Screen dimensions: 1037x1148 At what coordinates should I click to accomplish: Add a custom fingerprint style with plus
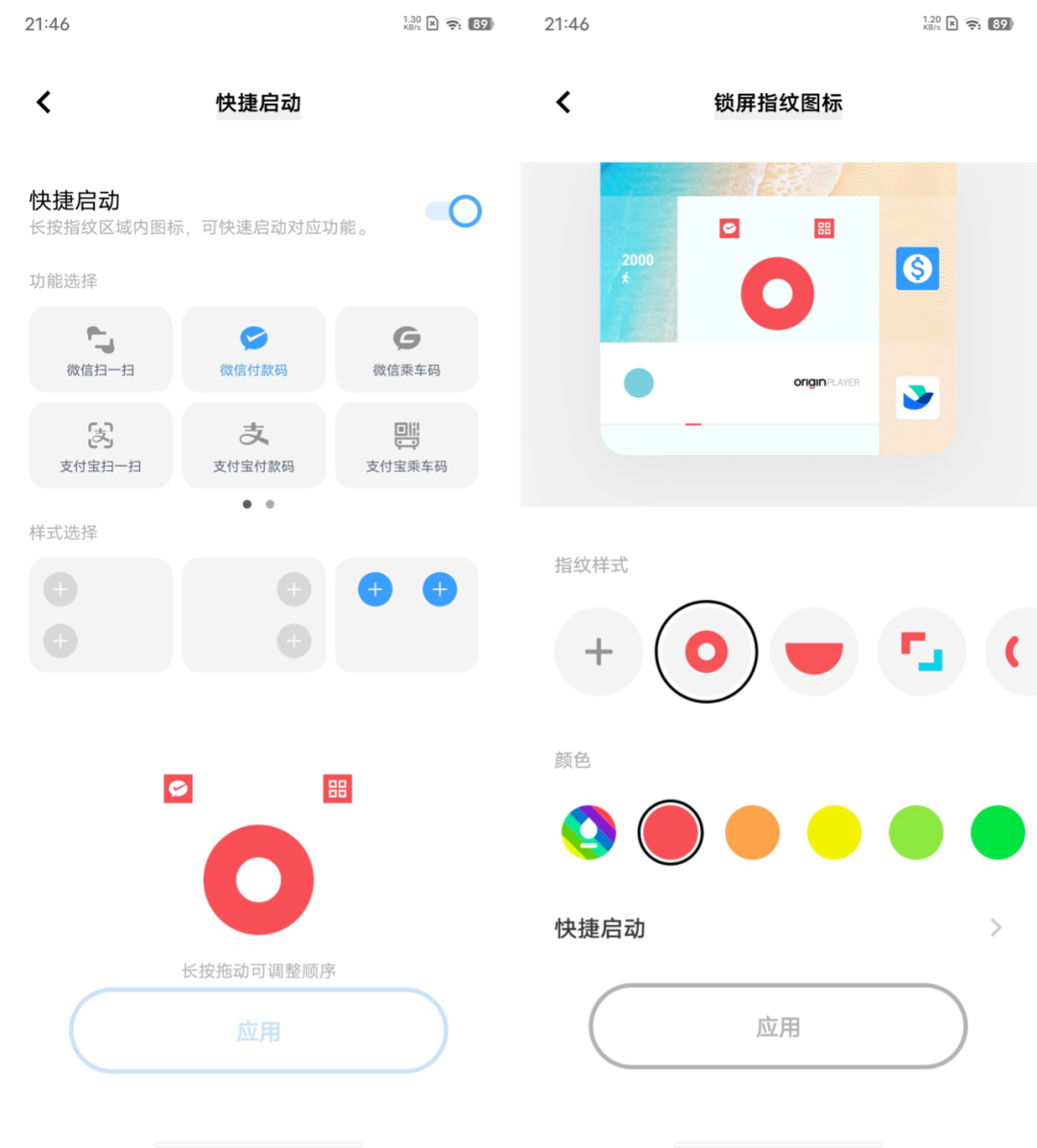tap(598, 652)
